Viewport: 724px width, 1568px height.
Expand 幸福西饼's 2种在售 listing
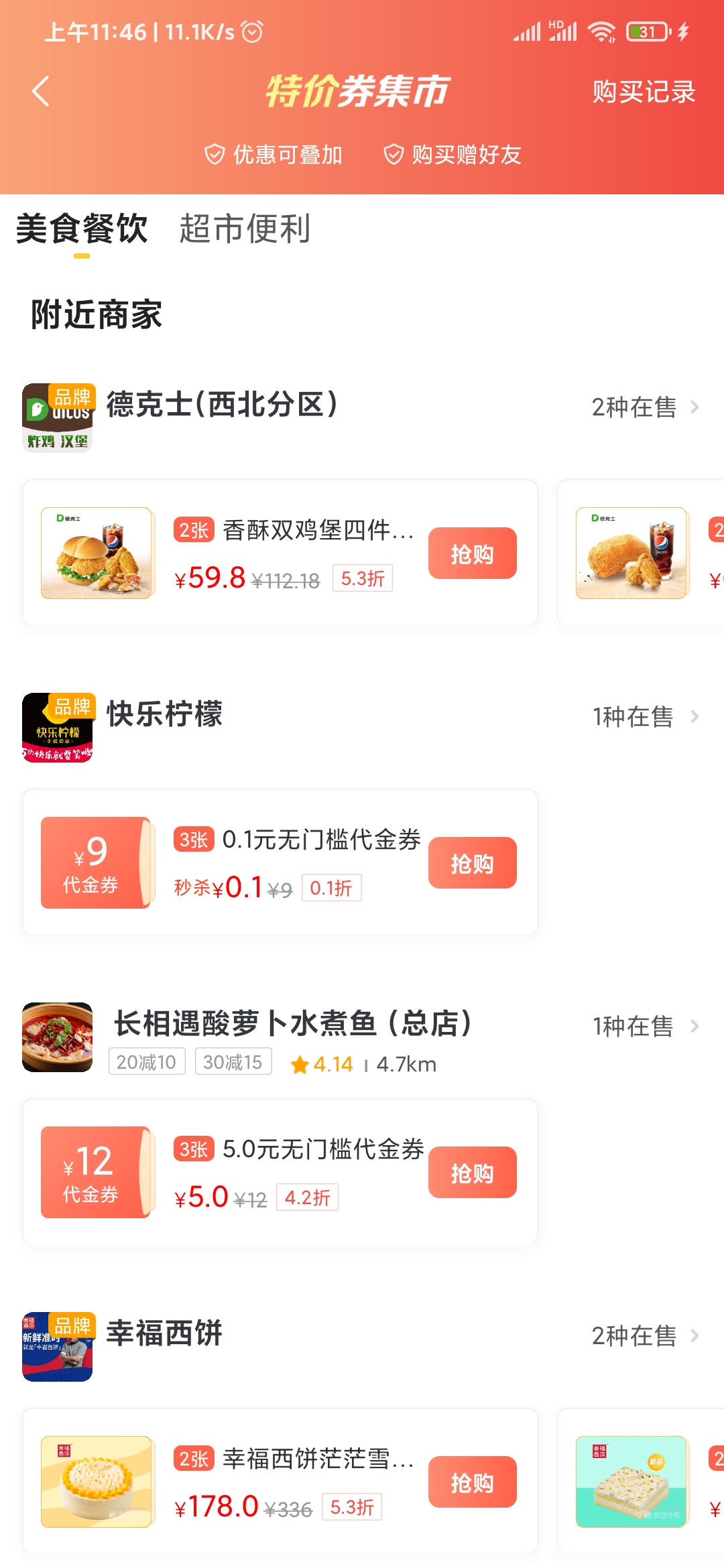[633, 1335]
